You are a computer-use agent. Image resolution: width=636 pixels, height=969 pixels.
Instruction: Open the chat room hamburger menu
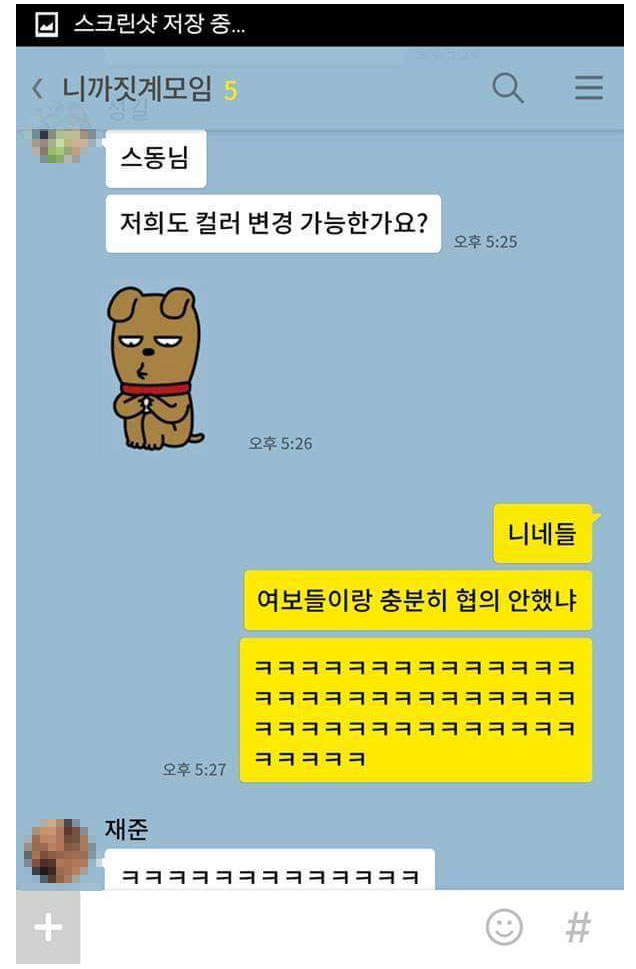588,89
